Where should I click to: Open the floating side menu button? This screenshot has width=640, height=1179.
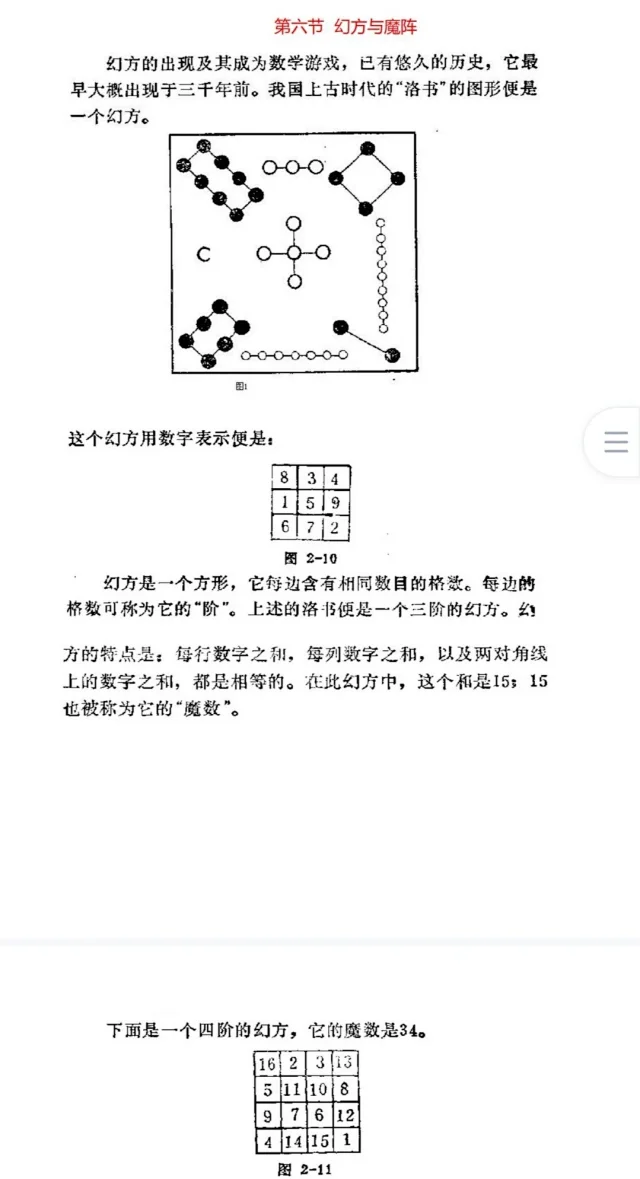614,441
